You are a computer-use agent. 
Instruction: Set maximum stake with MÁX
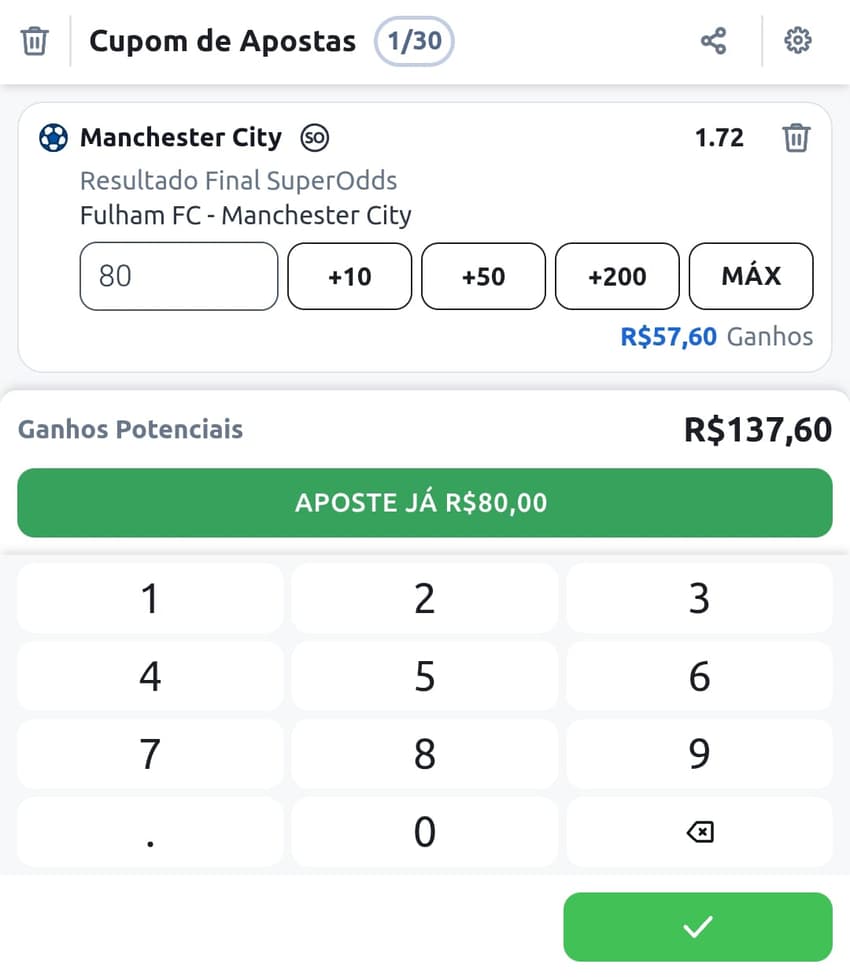[x=750, y=277]
